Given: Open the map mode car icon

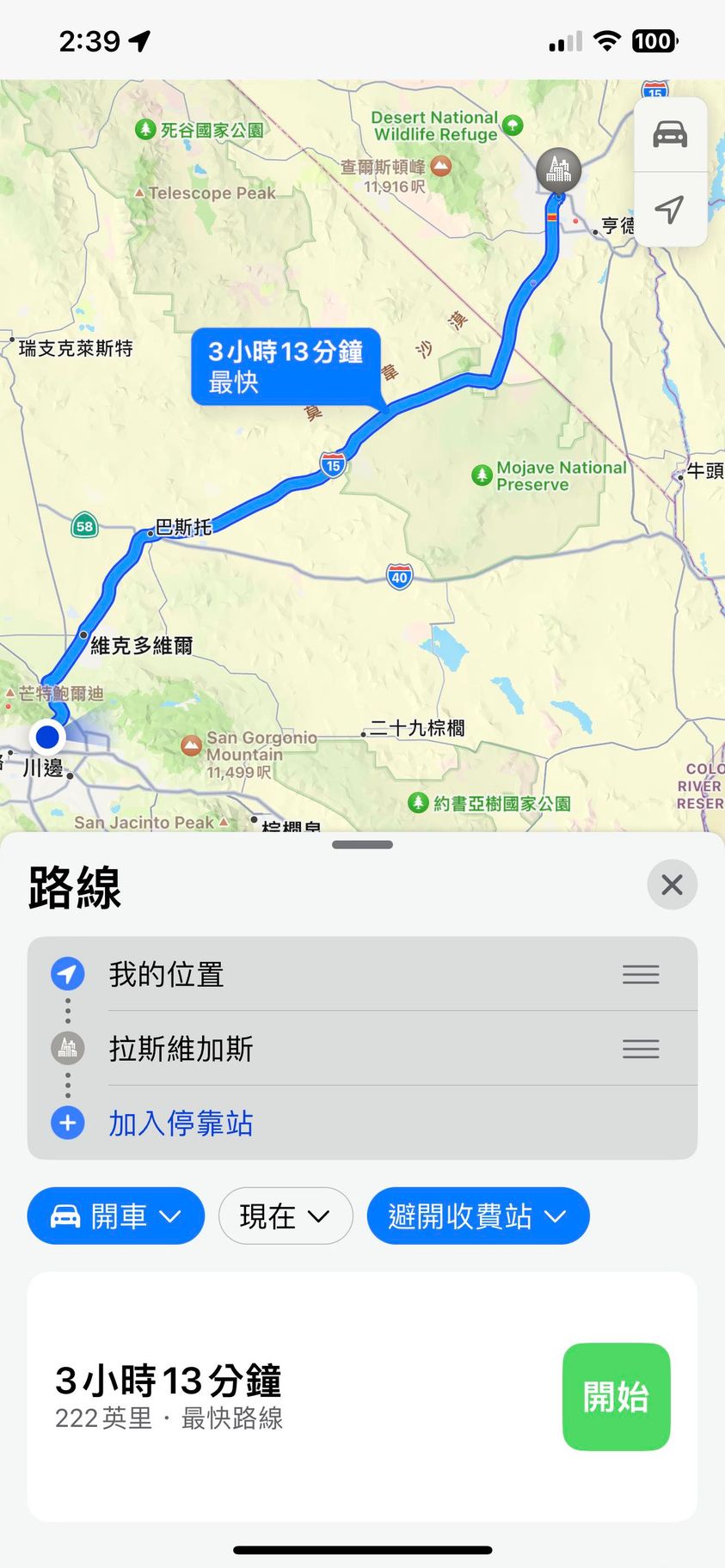Looking at the screenshot, I should coord(670,135).
